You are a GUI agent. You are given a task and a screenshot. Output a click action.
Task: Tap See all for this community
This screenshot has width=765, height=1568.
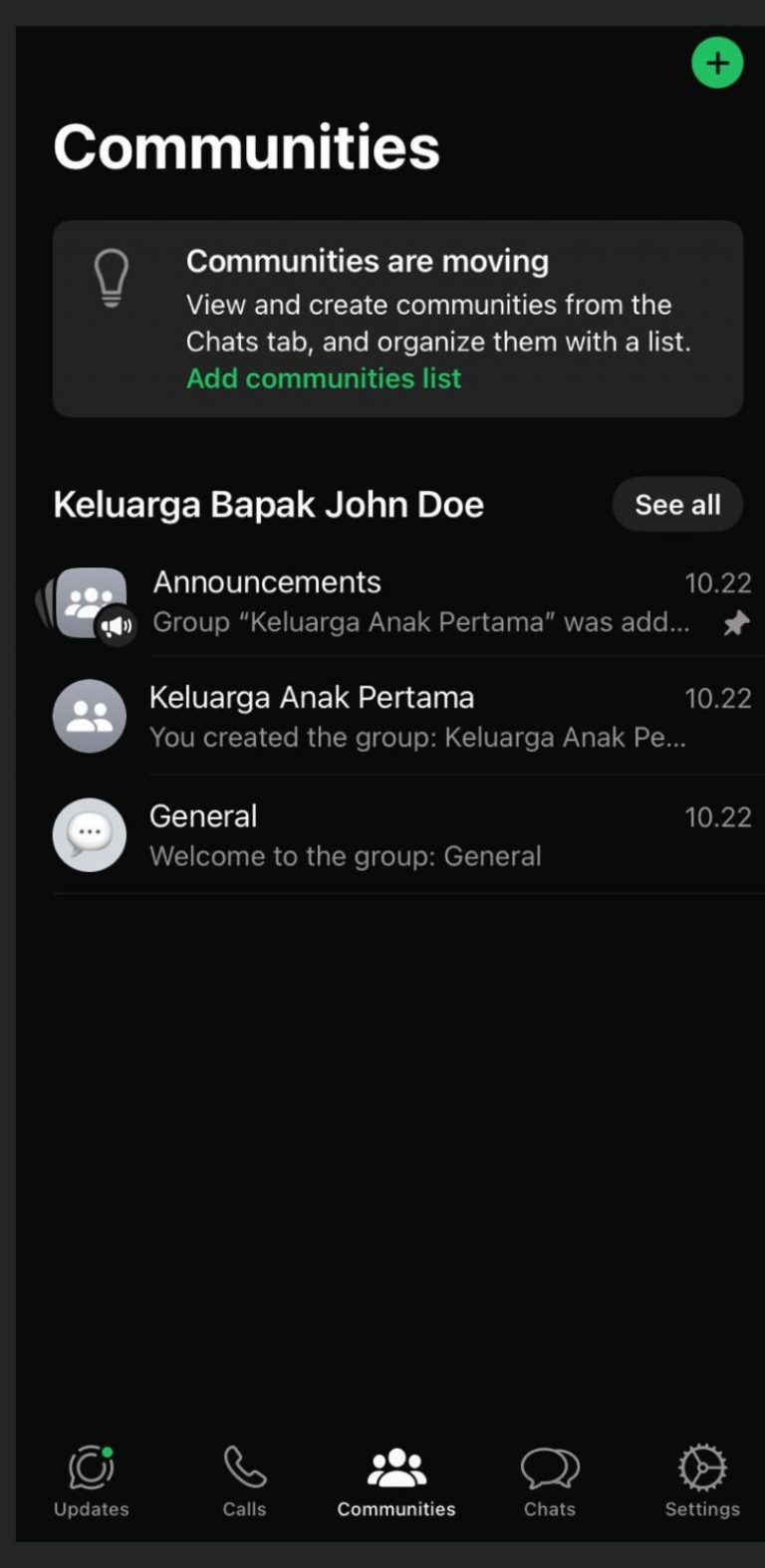tap(677, 505)
